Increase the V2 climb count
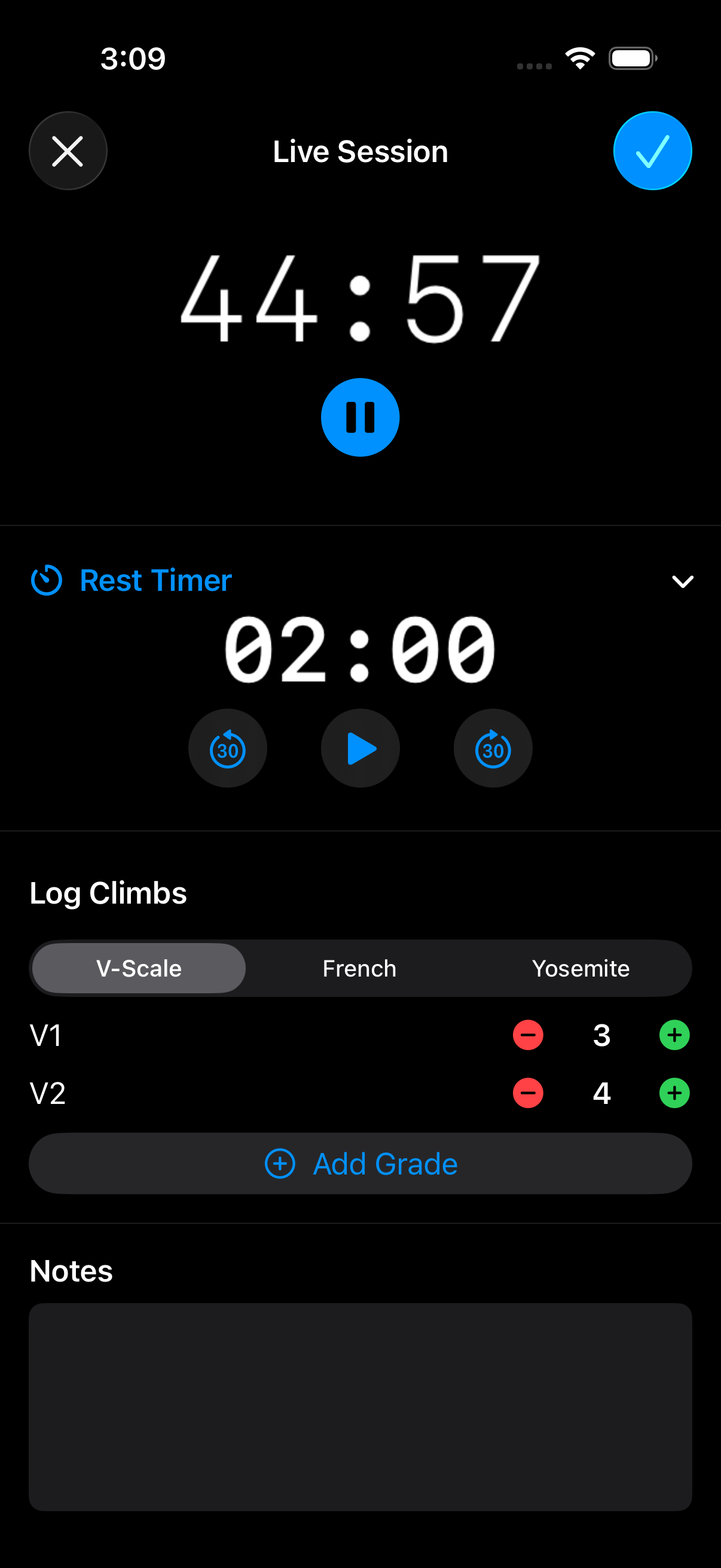Viewport: 721px width, 1568px height. coord(673,1093)
